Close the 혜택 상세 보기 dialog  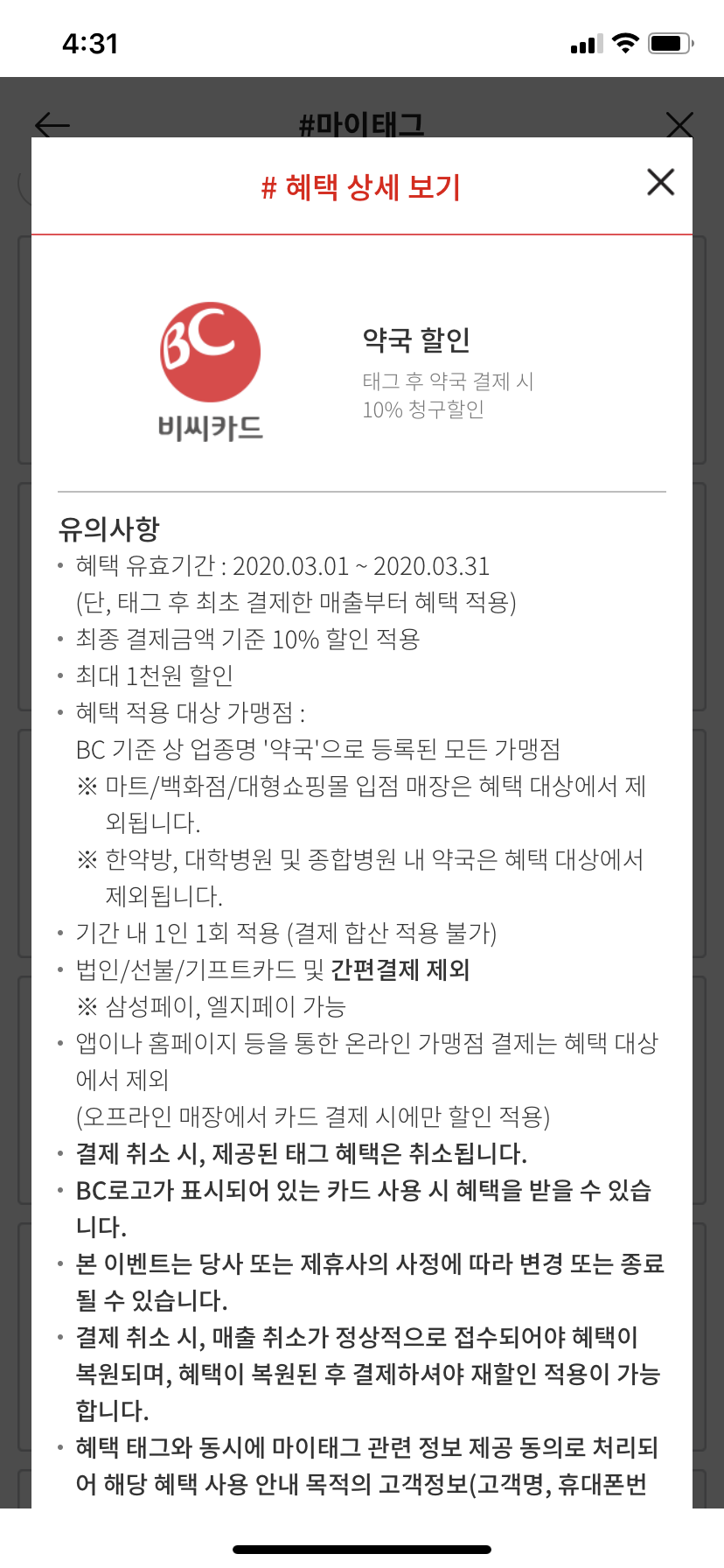[x=660, y=182]
